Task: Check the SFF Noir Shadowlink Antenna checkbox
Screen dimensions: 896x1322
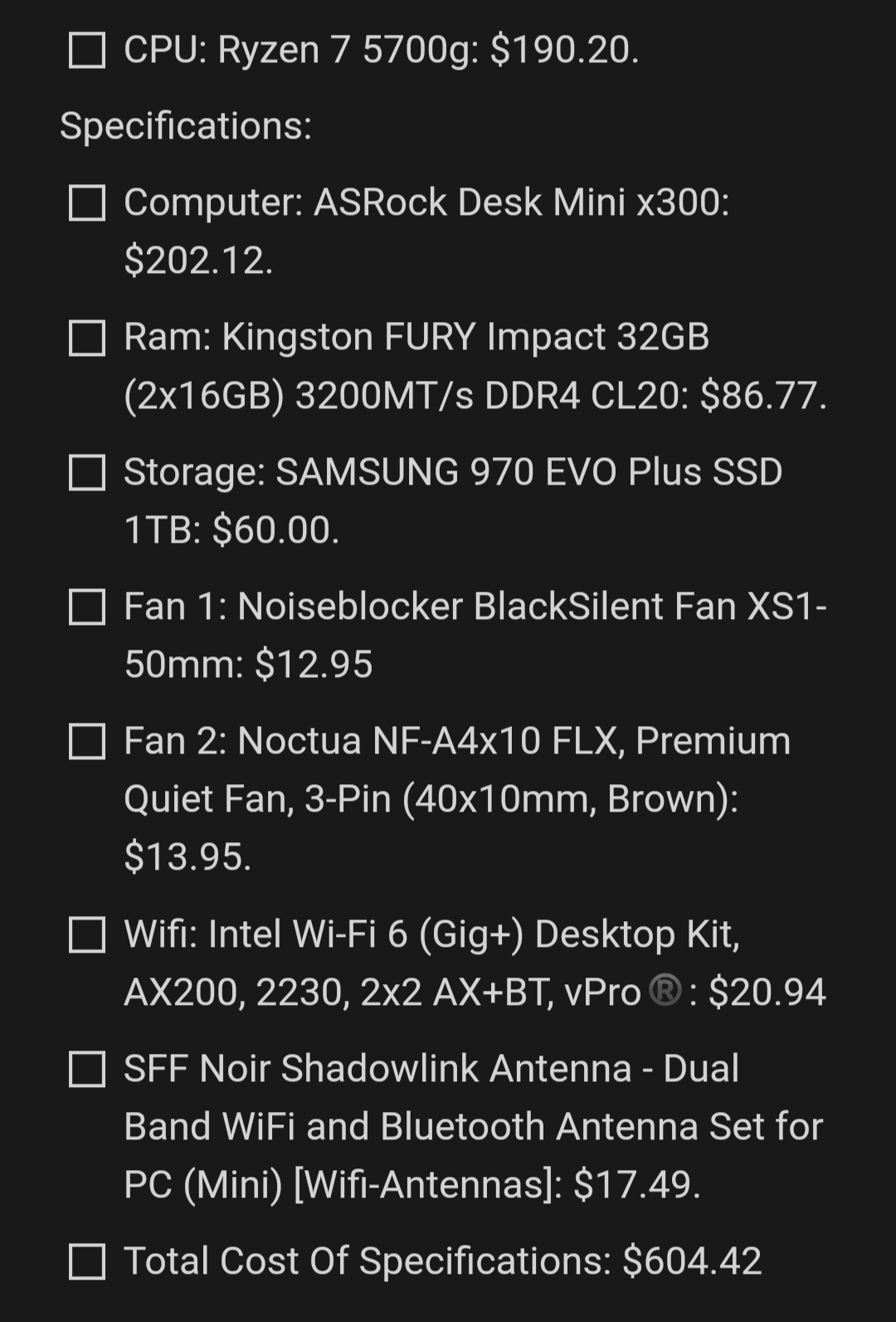Action: [85, 1069]
